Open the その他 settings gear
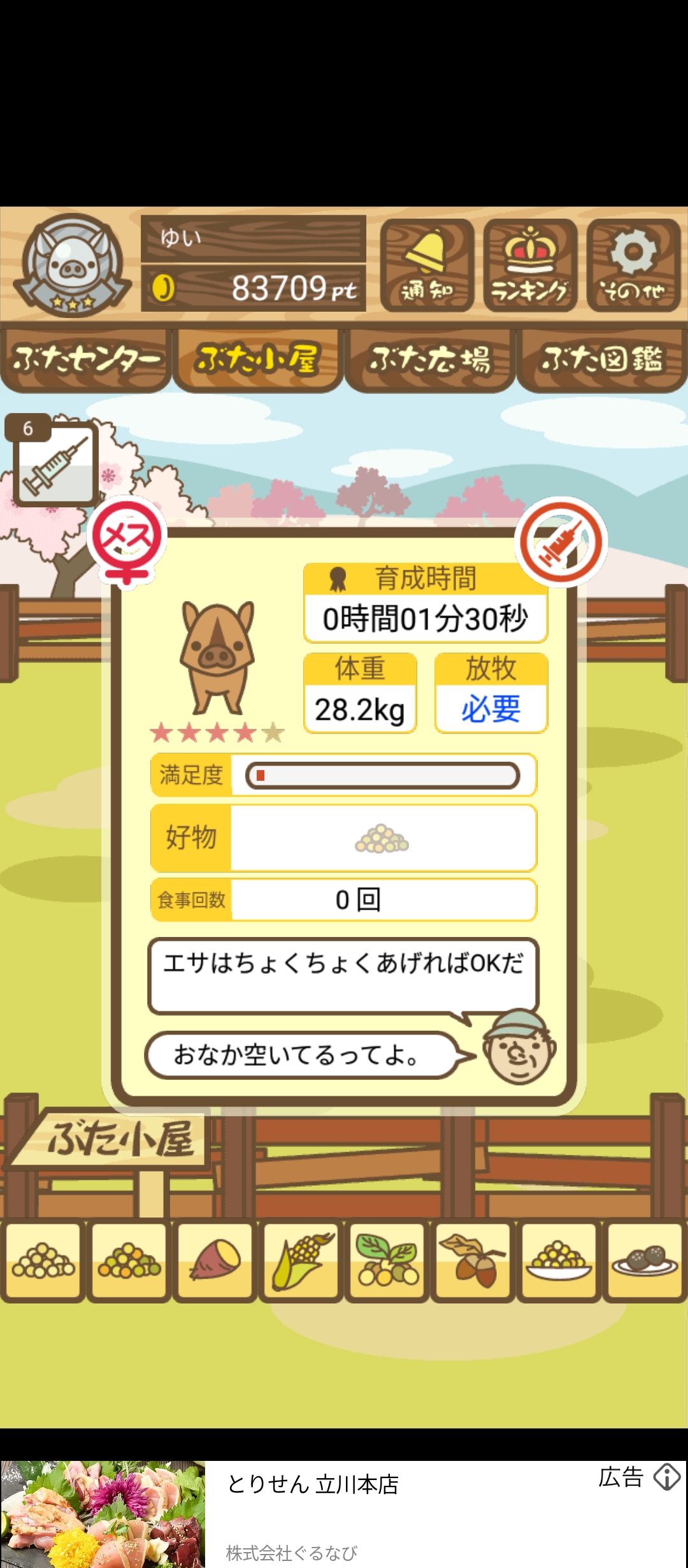 [x=633, y=266]
